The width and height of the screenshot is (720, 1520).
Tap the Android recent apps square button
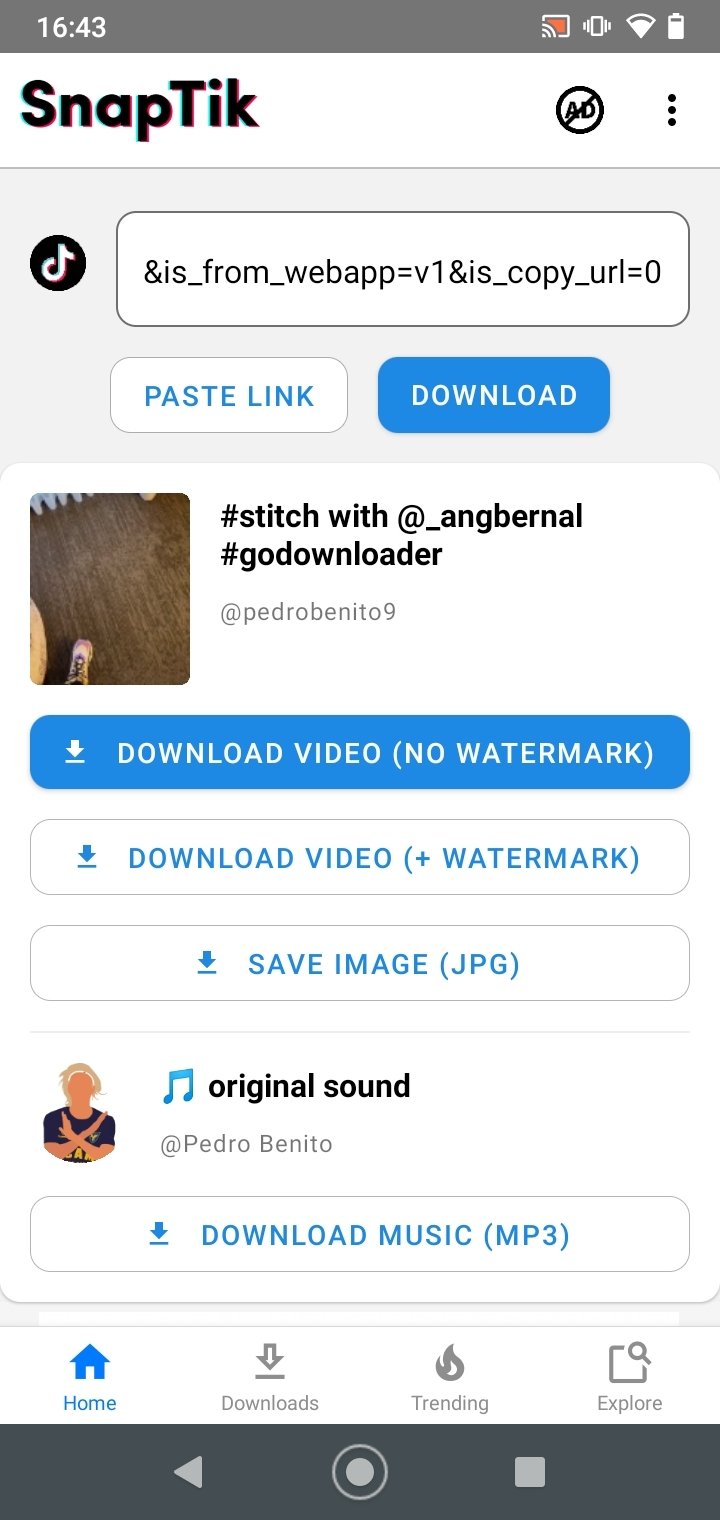tap(530, 1471)
